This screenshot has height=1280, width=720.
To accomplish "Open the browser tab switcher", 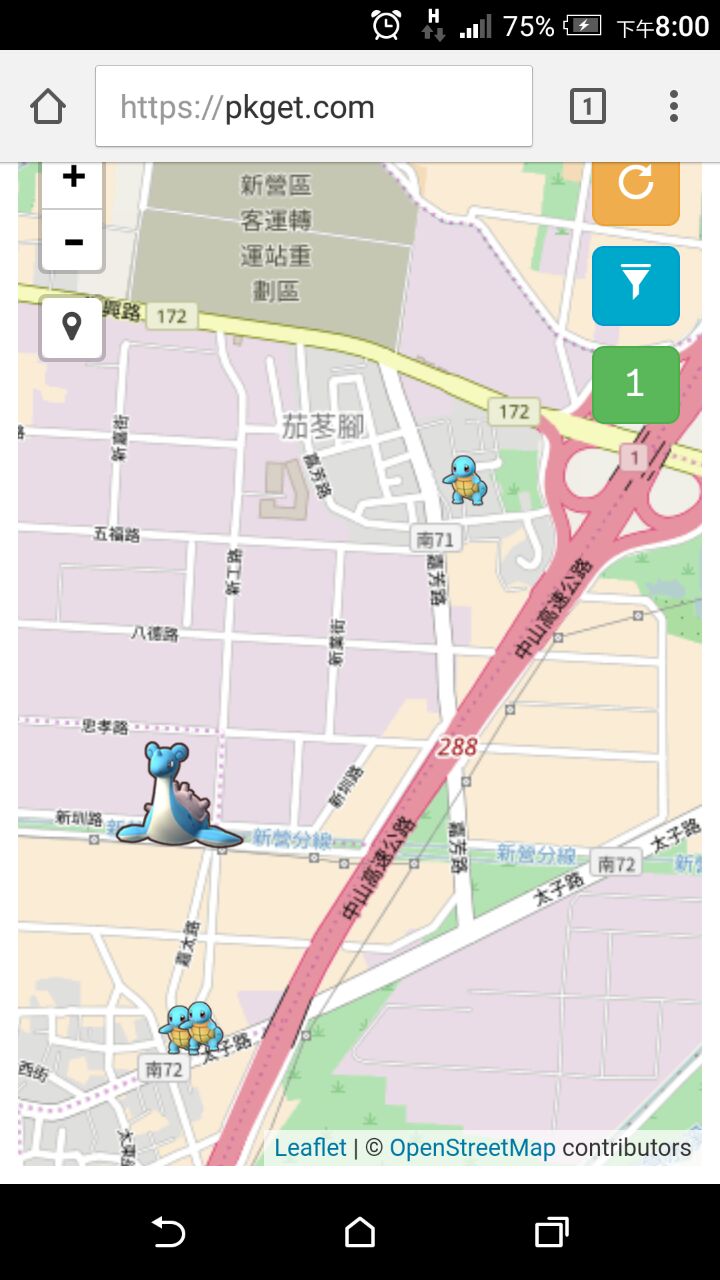I will 588,106.
